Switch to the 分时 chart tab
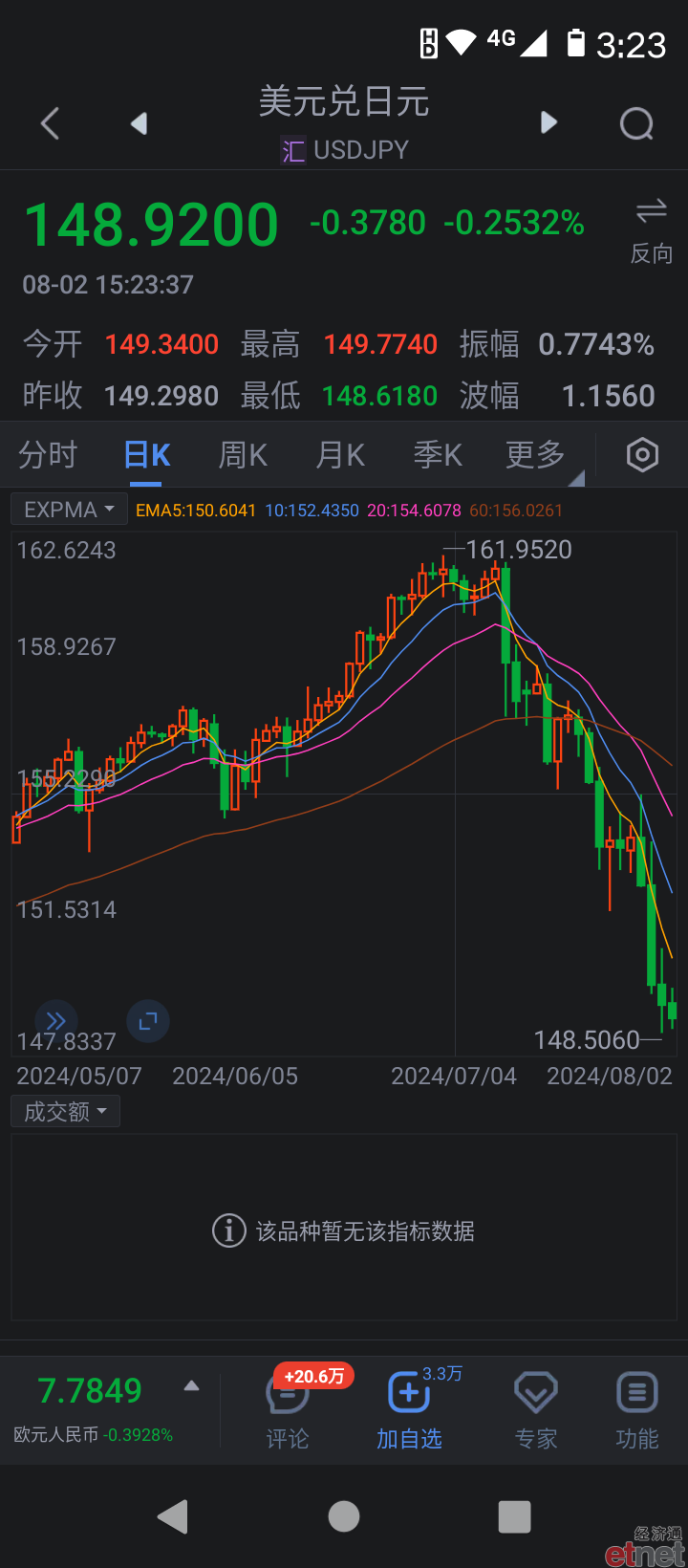The height and width of the screenshot is (1568, 688). (x=48, y=455)
